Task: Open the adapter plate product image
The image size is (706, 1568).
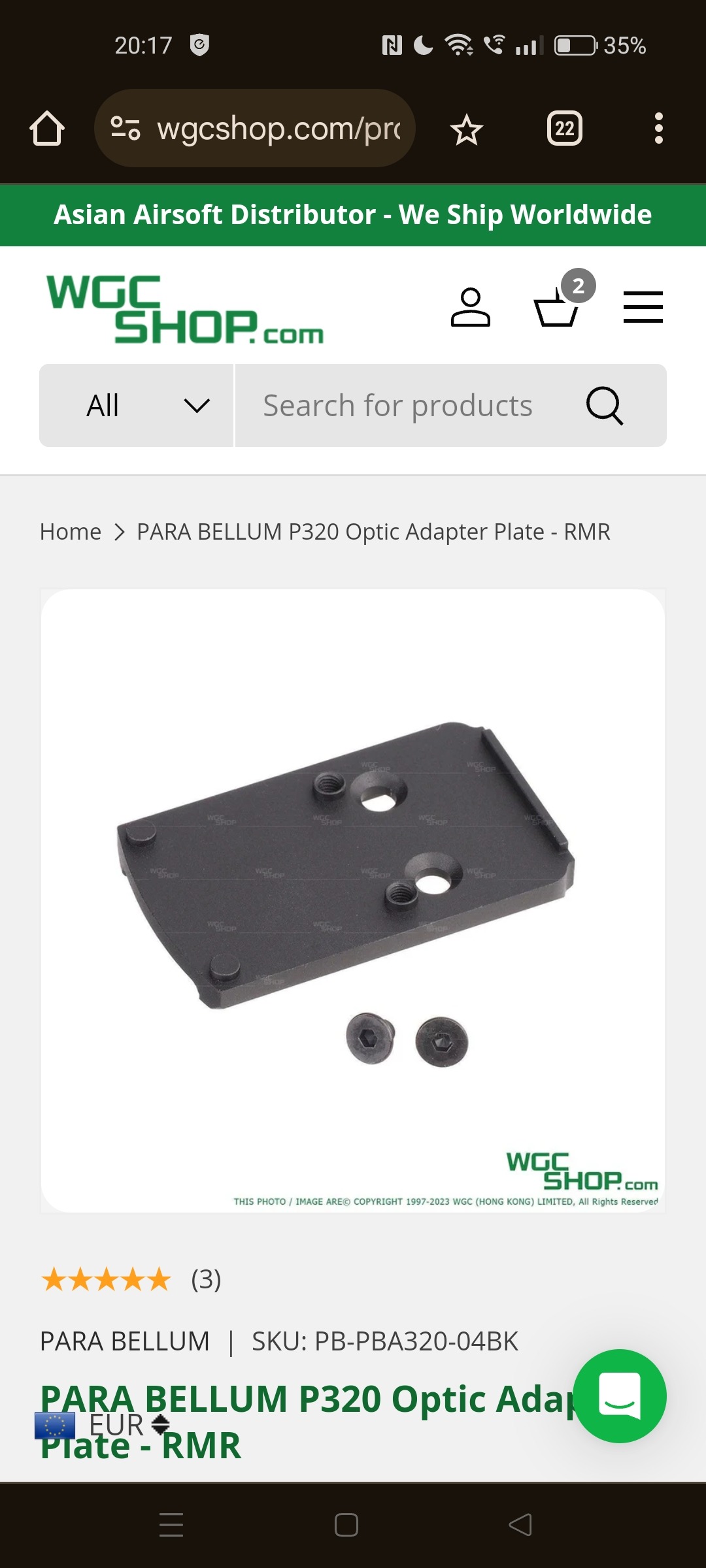Action: (353, 901)
